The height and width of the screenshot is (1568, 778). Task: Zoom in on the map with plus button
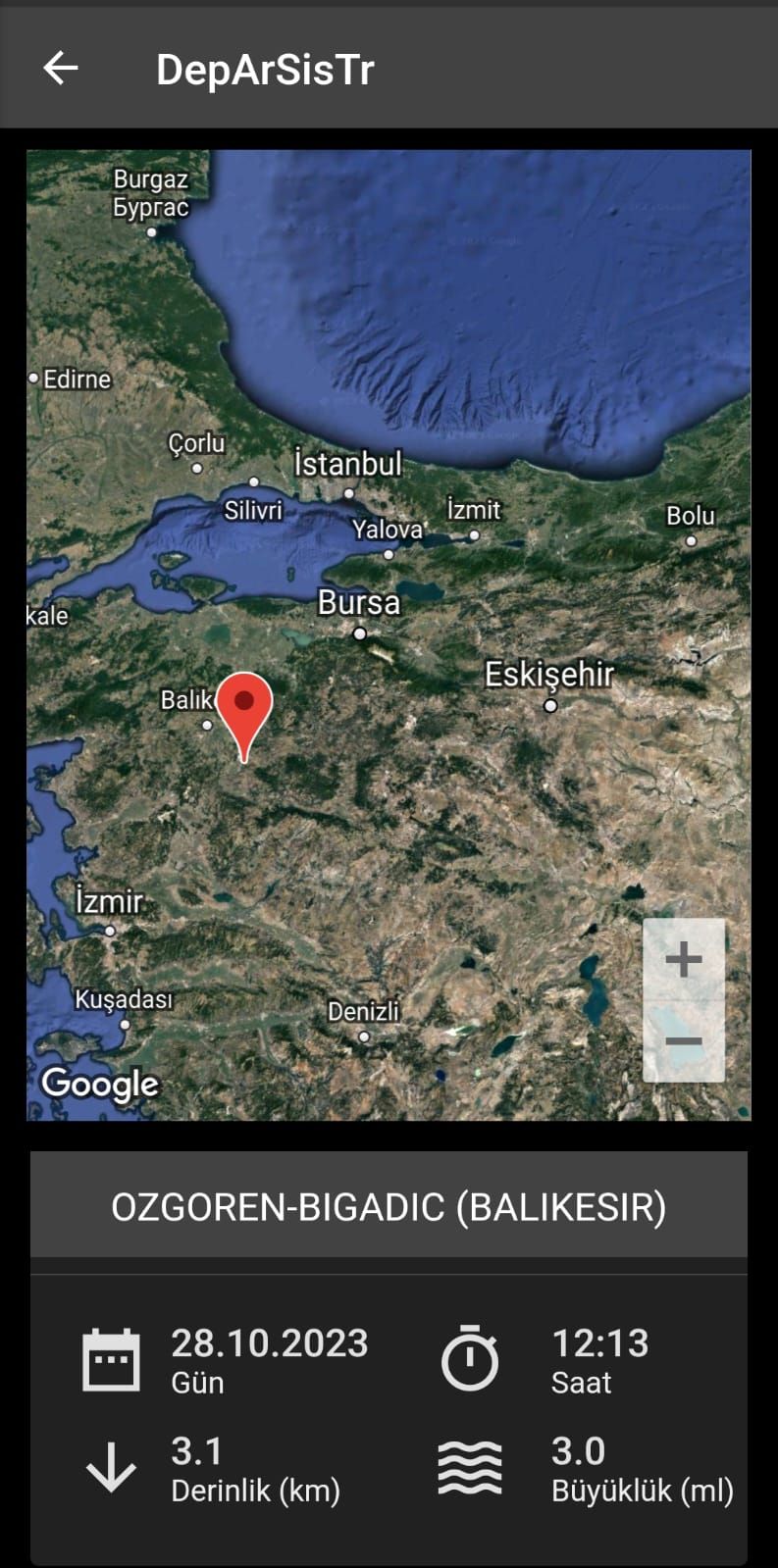pos(684,959)
